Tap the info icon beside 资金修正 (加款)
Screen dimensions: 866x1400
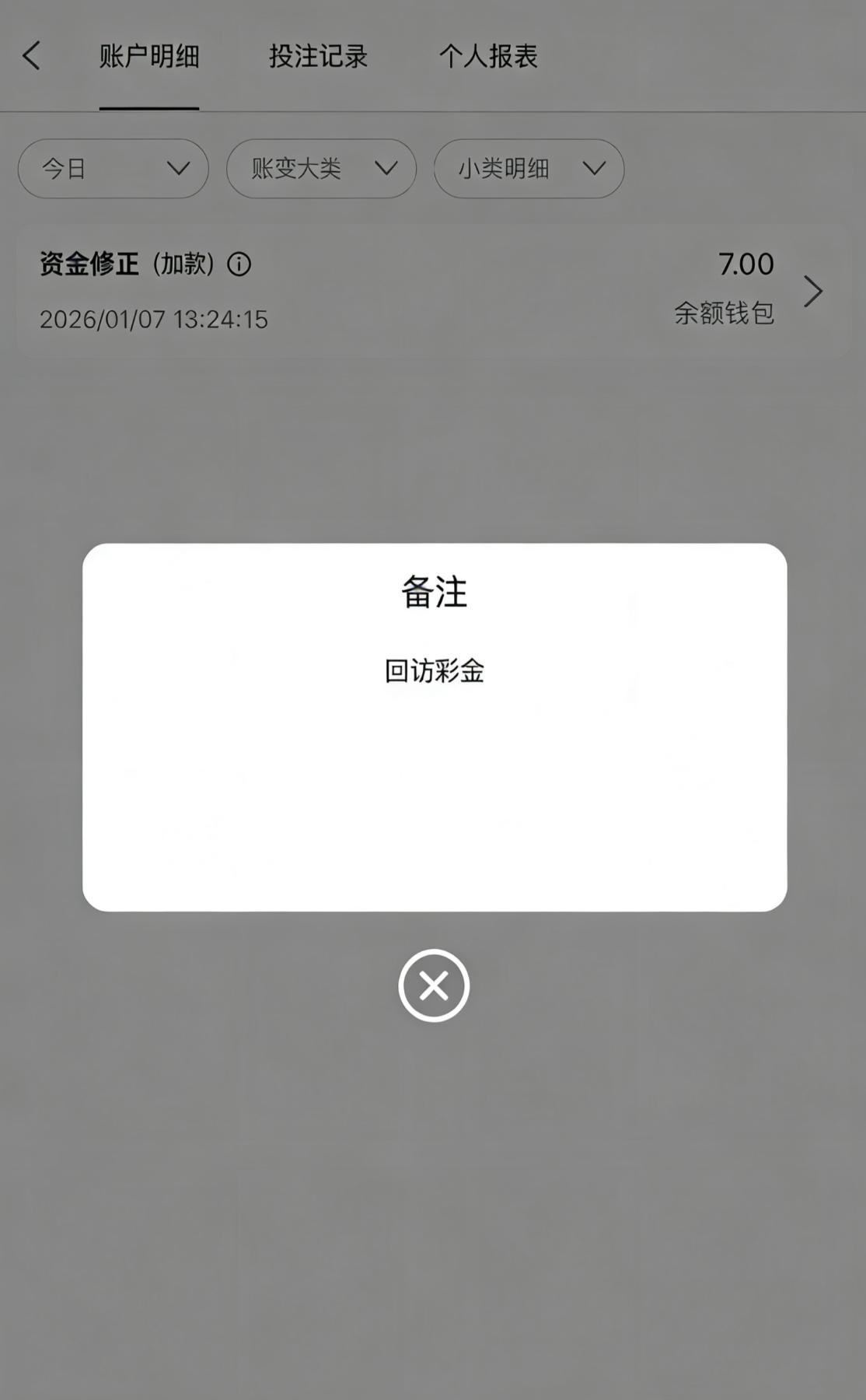click(x=239, y=264)
